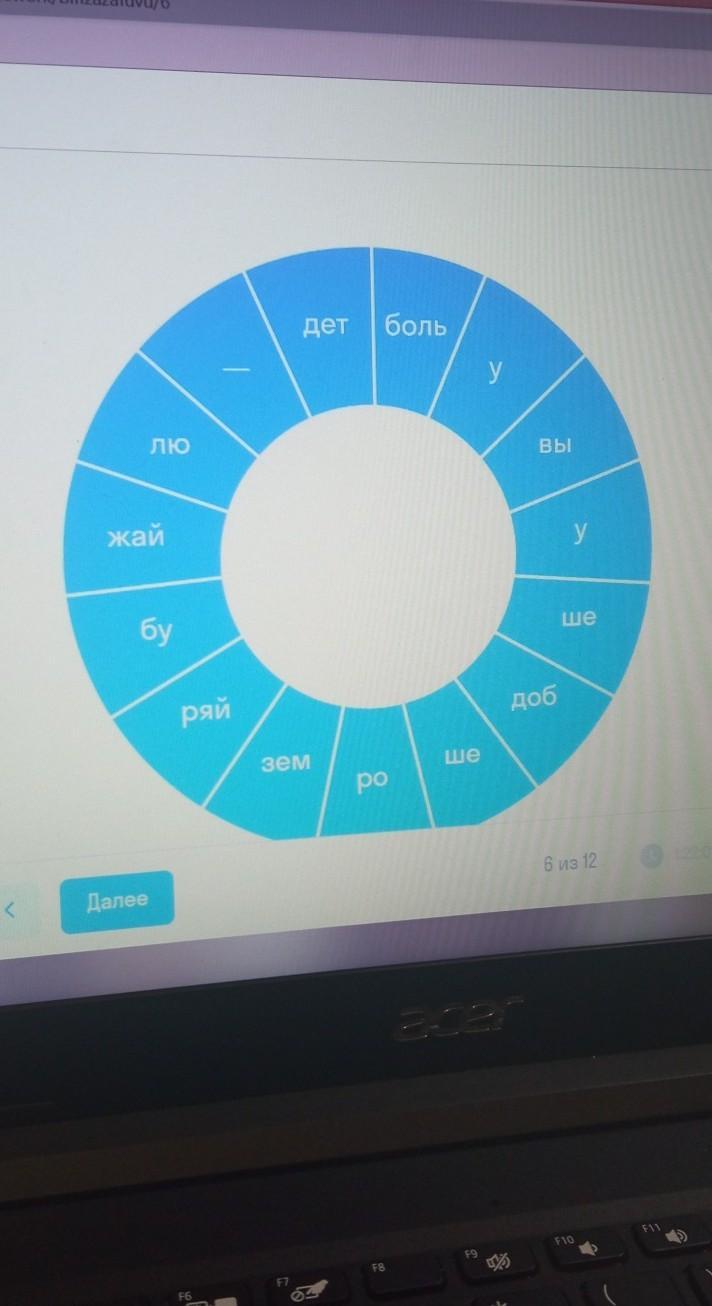Tap the 'жай' segment
The height and width of the screenshot is (1306, 712).
click(x=137, y=538)
